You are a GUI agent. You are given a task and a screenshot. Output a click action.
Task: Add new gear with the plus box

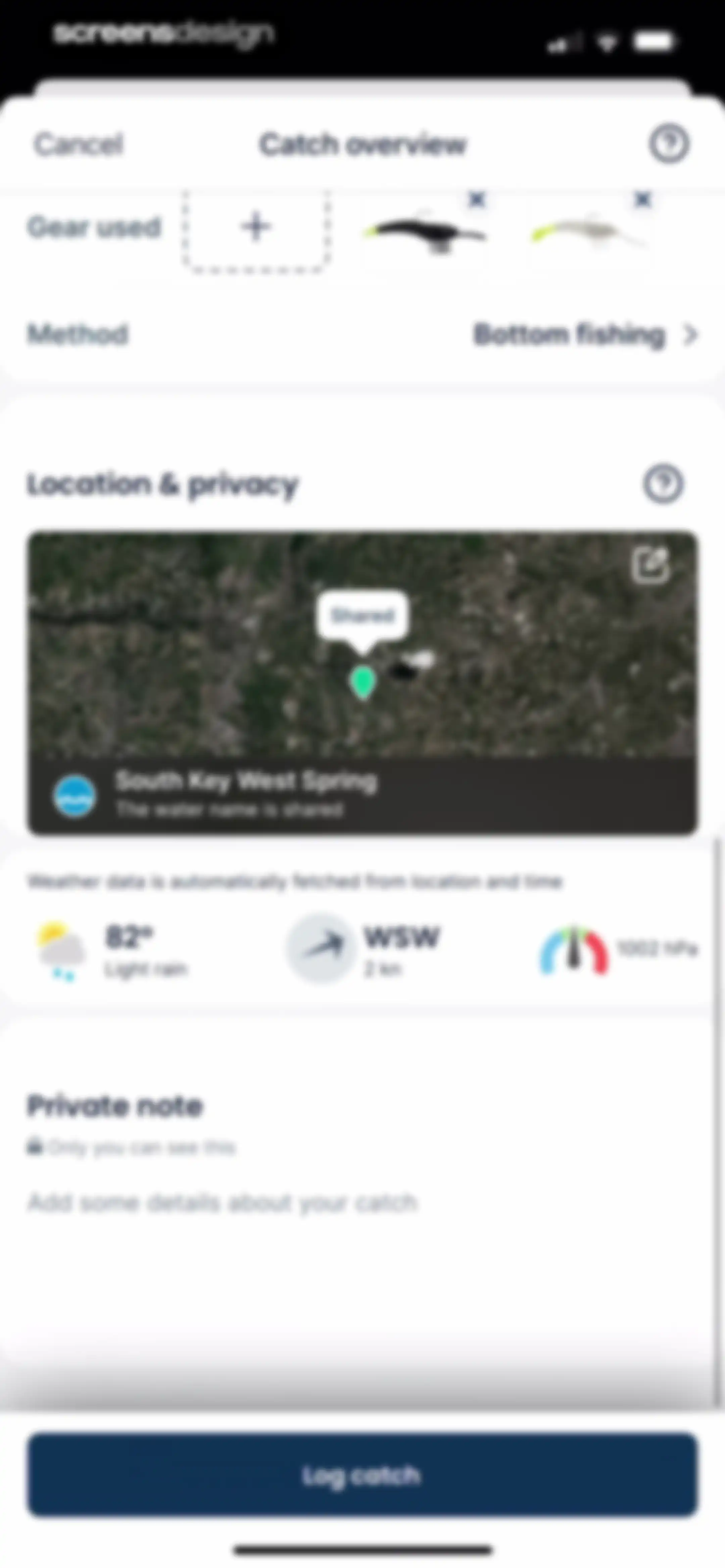[x=256, y=228]
